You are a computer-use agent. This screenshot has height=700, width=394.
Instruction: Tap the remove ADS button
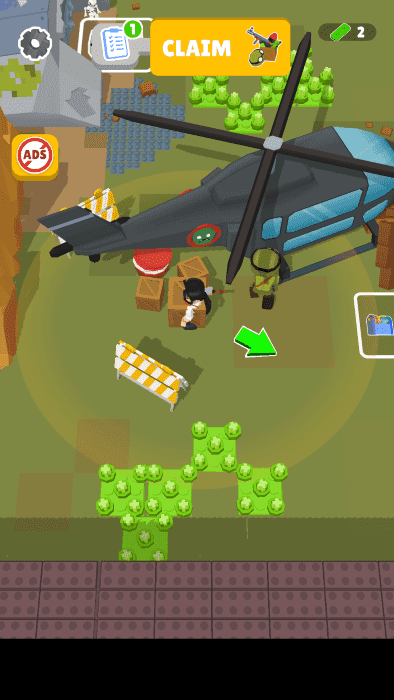click(35, 157)
